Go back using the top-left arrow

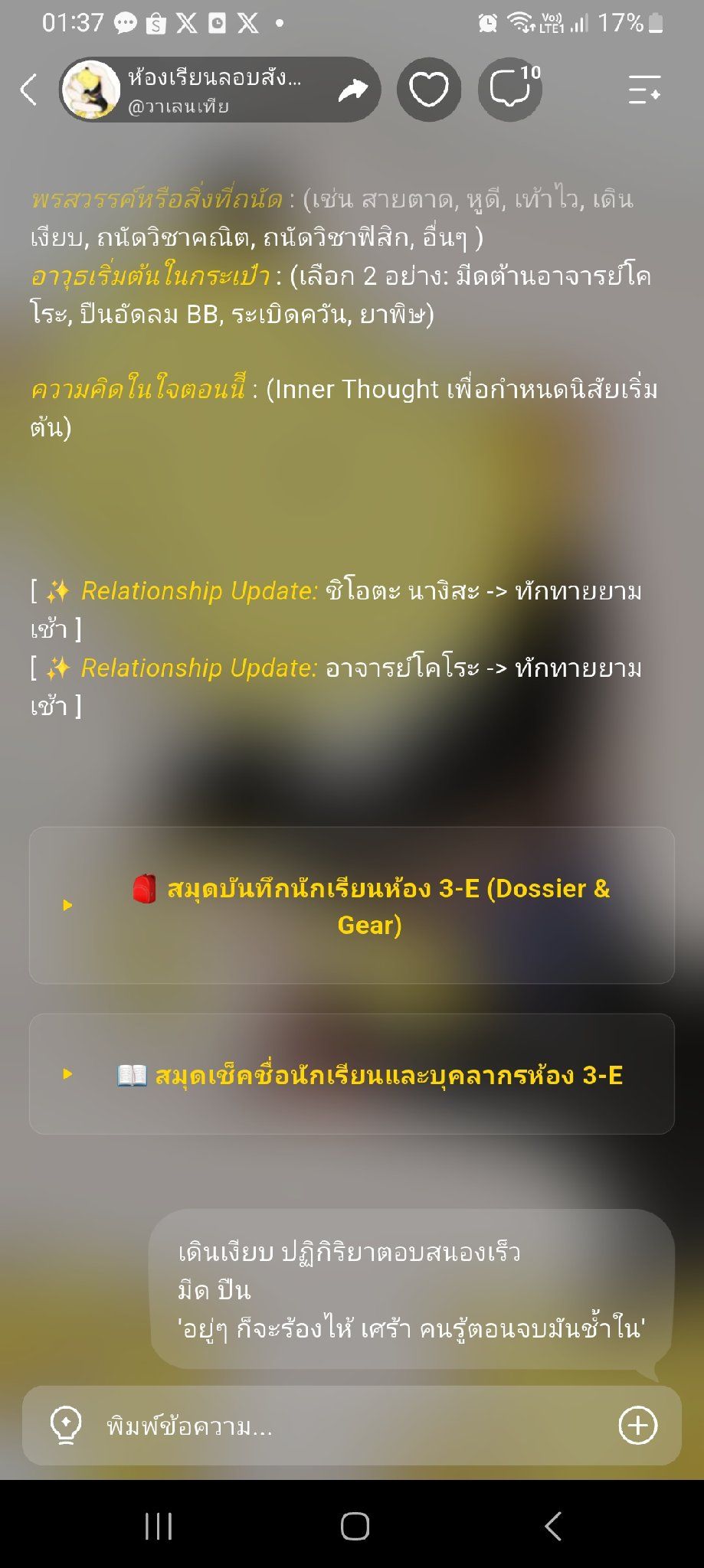[x=29, y=90]
